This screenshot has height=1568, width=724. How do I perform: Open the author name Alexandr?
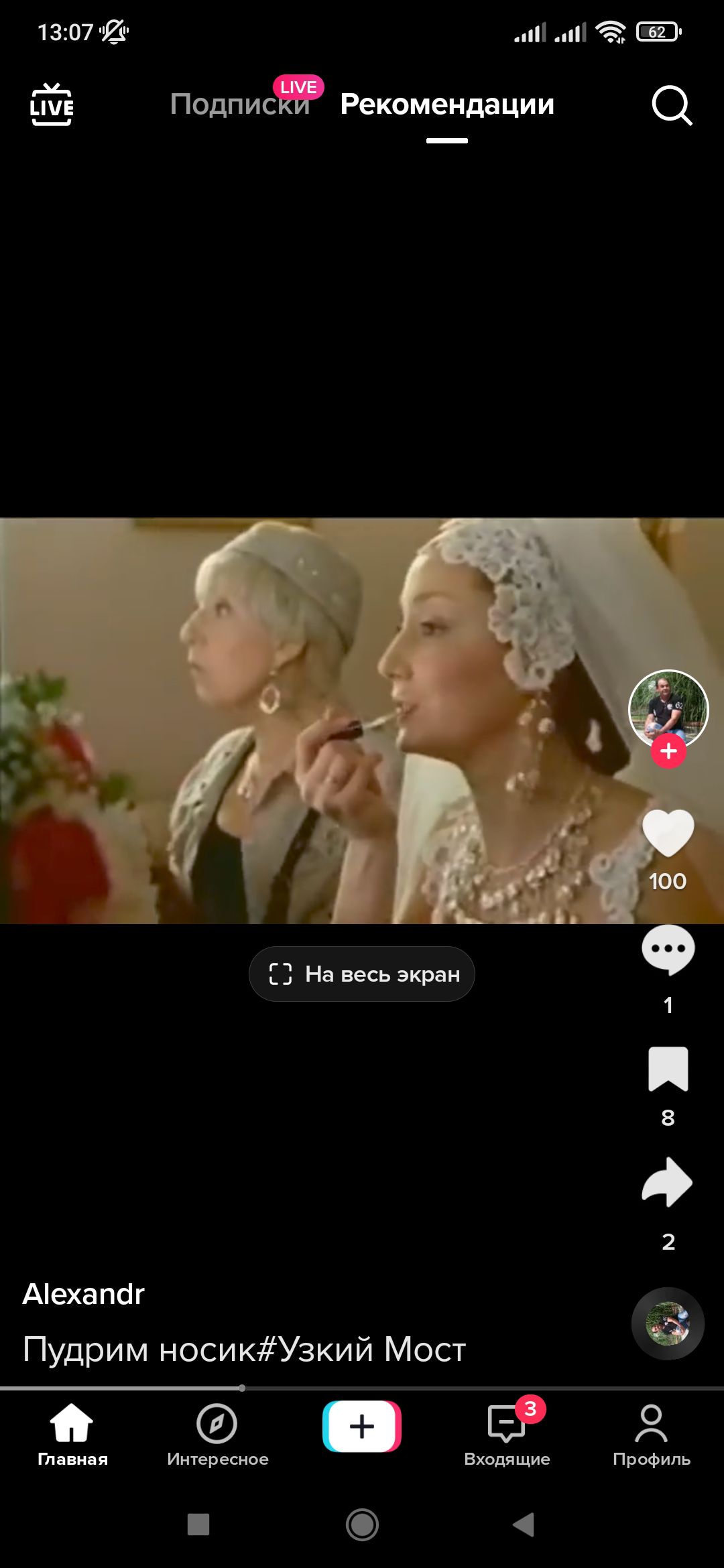click(x=84, y=1294)
